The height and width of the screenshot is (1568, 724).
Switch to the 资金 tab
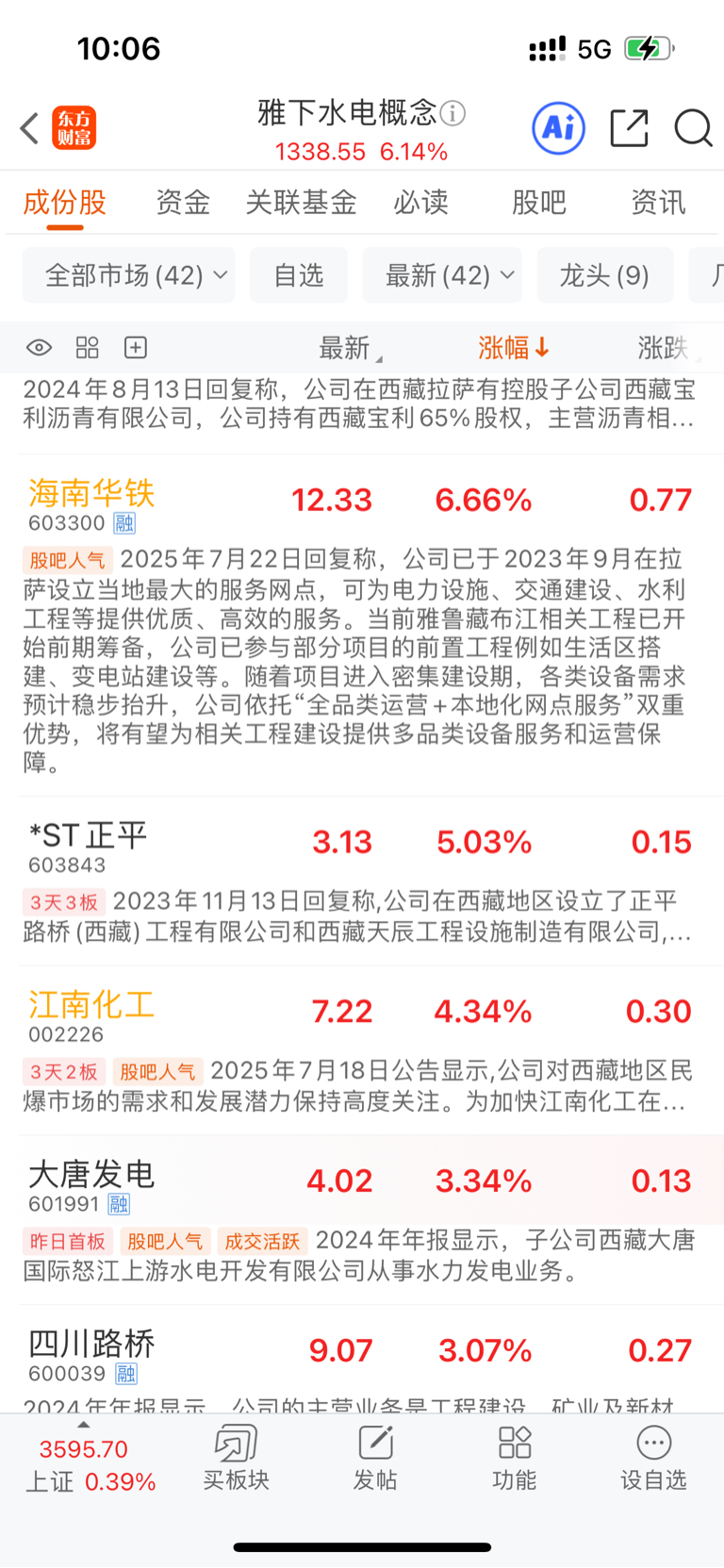click(x=183, y=203)
